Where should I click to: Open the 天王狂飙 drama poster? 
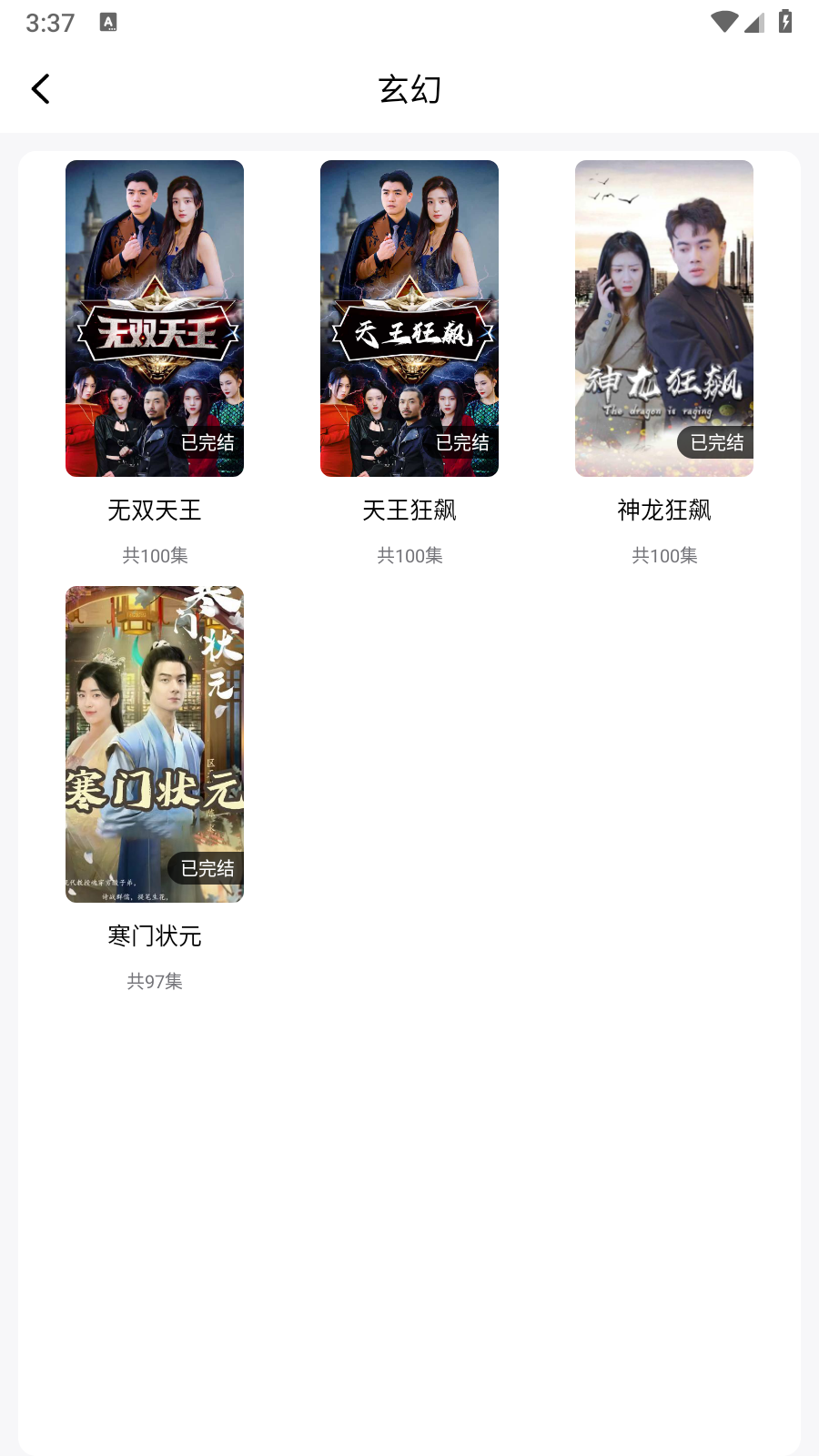(x=409, y=318)
